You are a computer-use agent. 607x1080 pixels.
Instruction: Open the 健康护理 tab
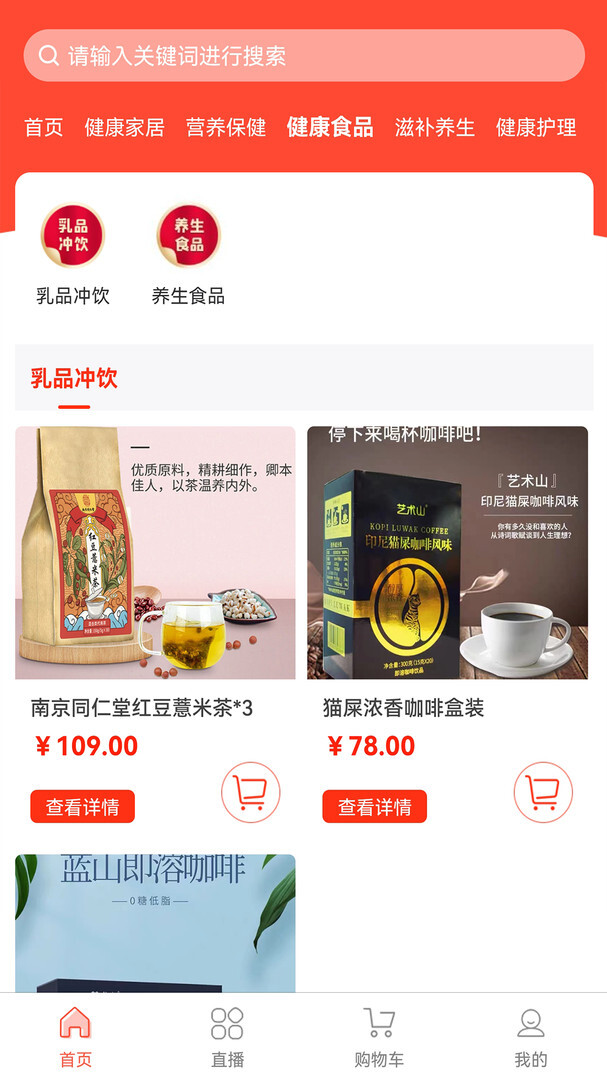536,128
